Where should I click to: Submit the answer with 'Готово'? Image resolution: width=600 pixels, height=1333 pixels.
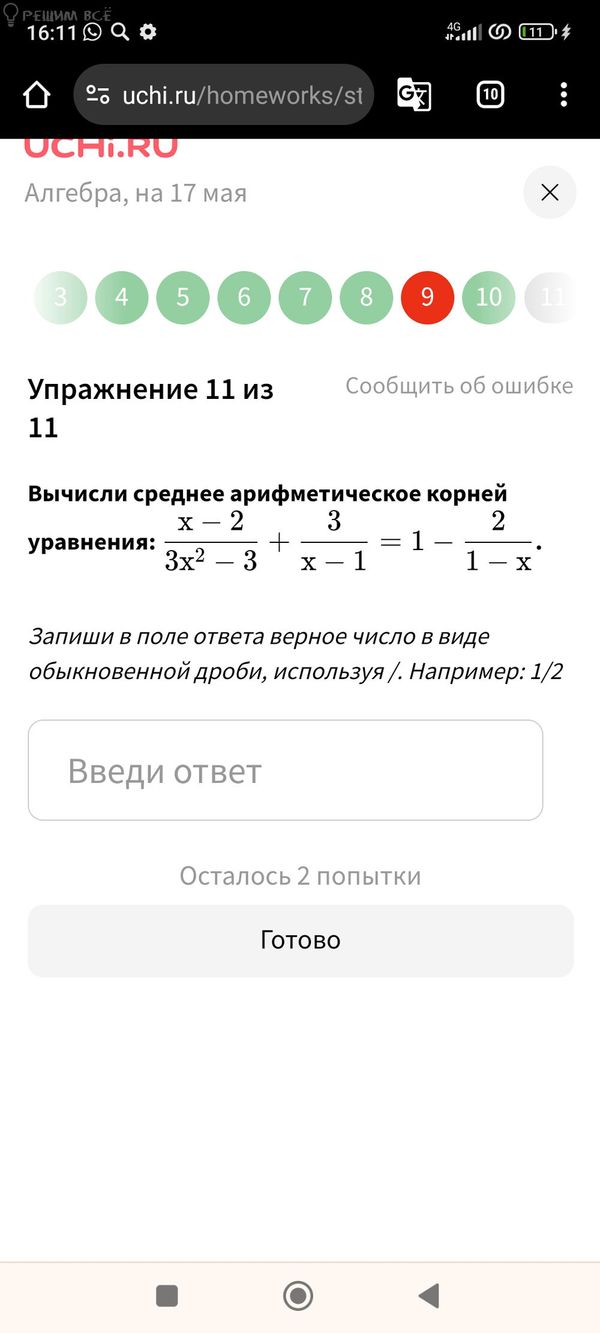click(x=300, y=940)
